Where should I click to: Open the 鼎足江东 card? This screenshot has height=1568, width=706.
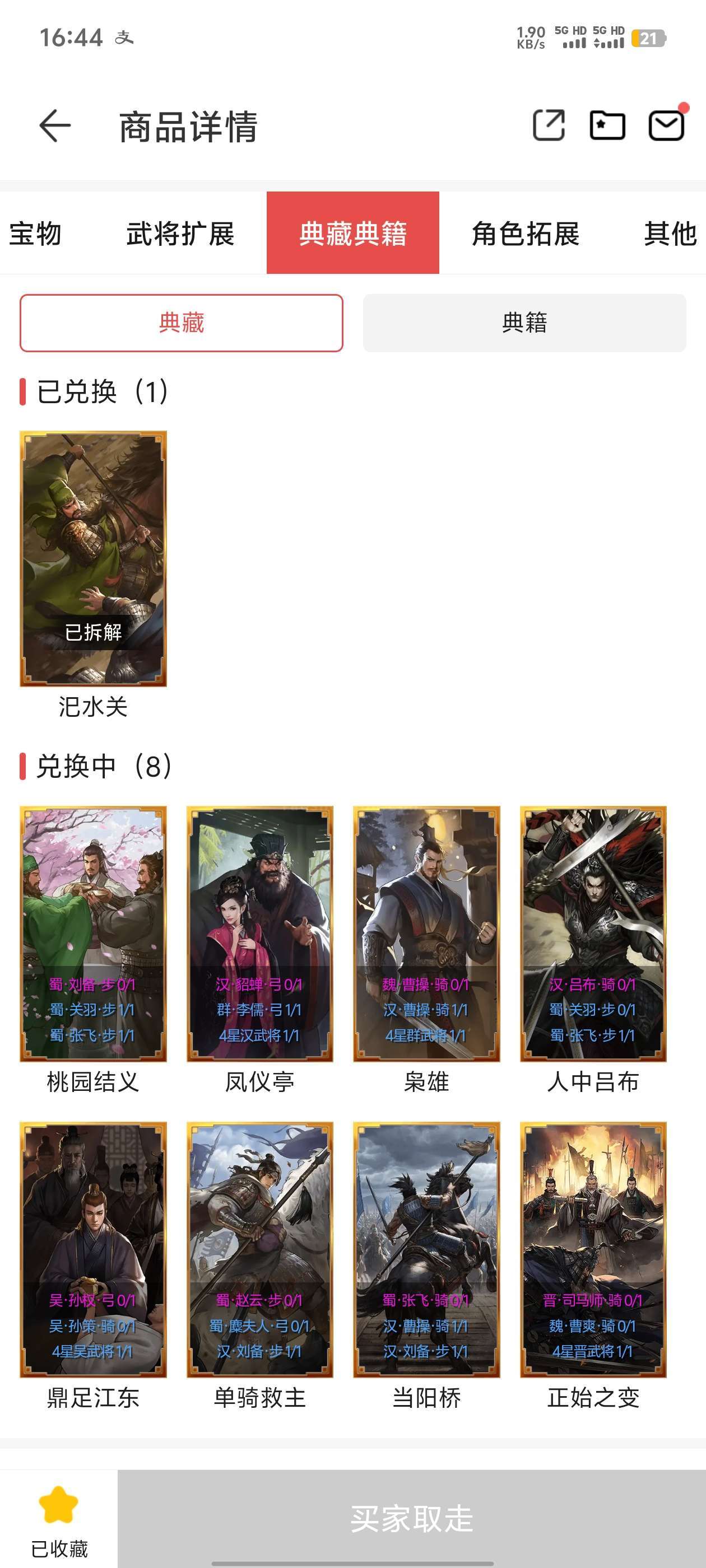(93, 1250)
